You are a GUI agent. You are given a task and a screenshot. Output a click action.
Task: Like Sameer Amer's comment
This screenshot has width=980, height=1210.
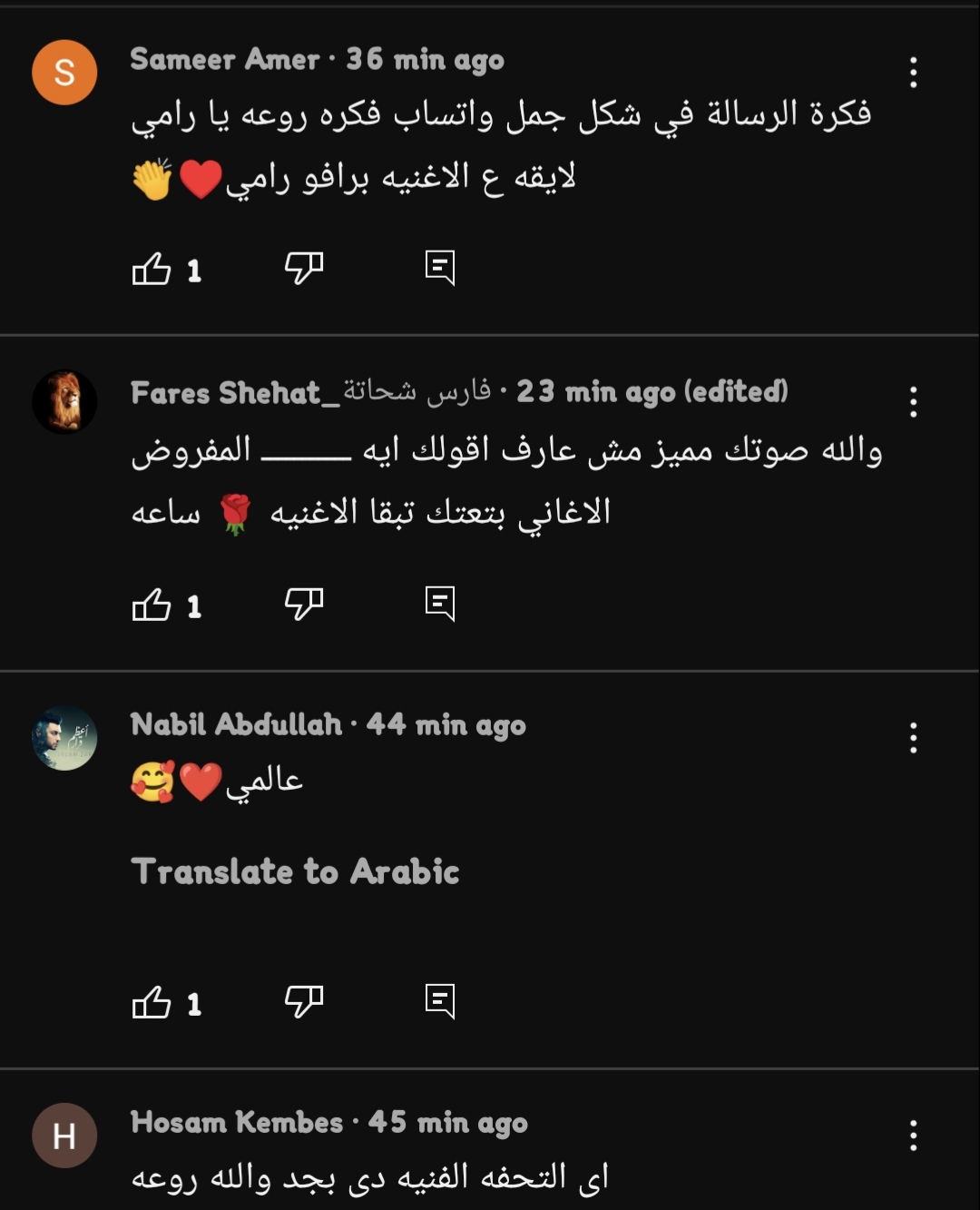[x=152, y=270]
